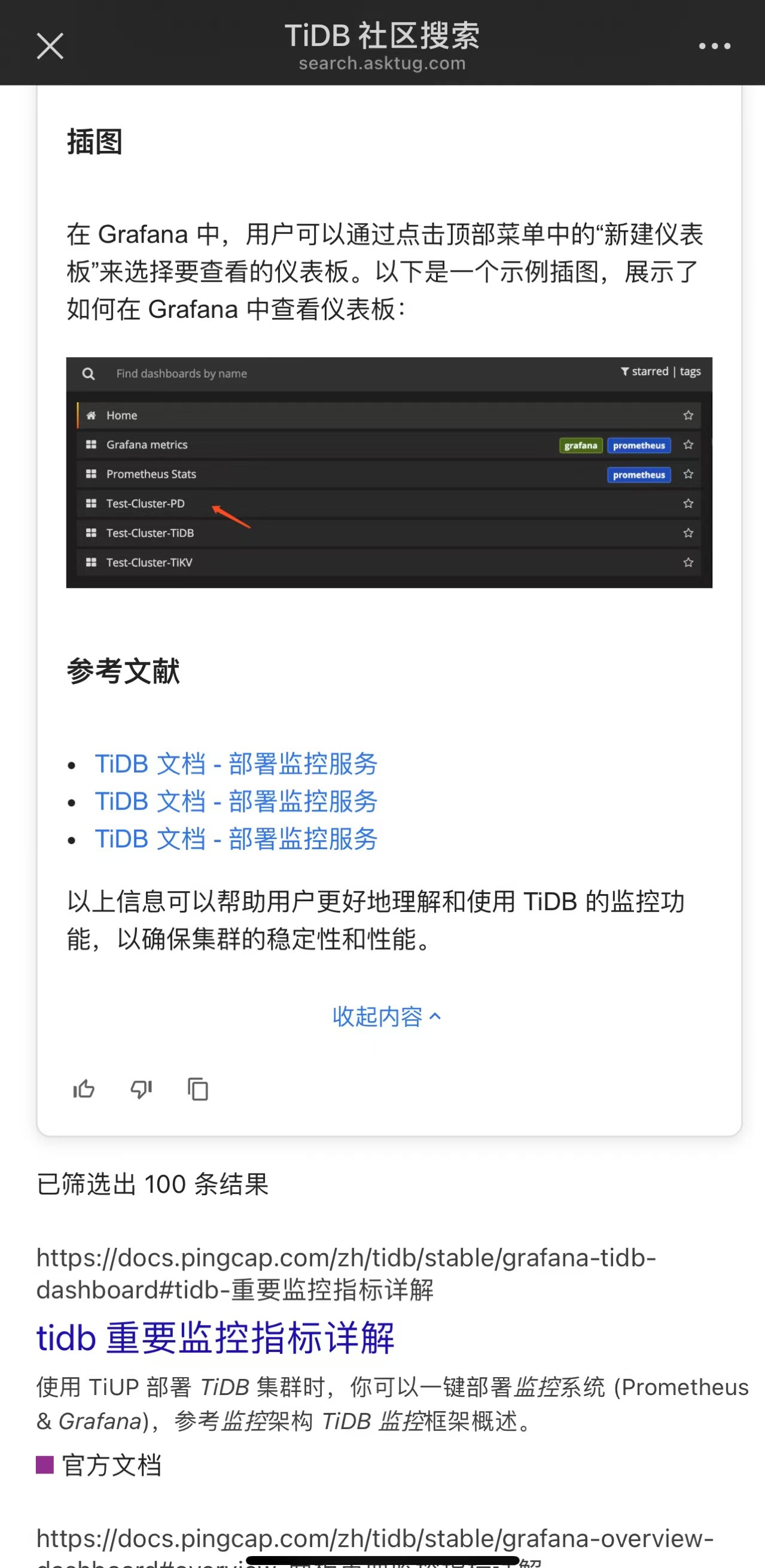Close the TiDB community search page
The width and height of the screenshot is (765, 1568).
[x=50, y=46]
